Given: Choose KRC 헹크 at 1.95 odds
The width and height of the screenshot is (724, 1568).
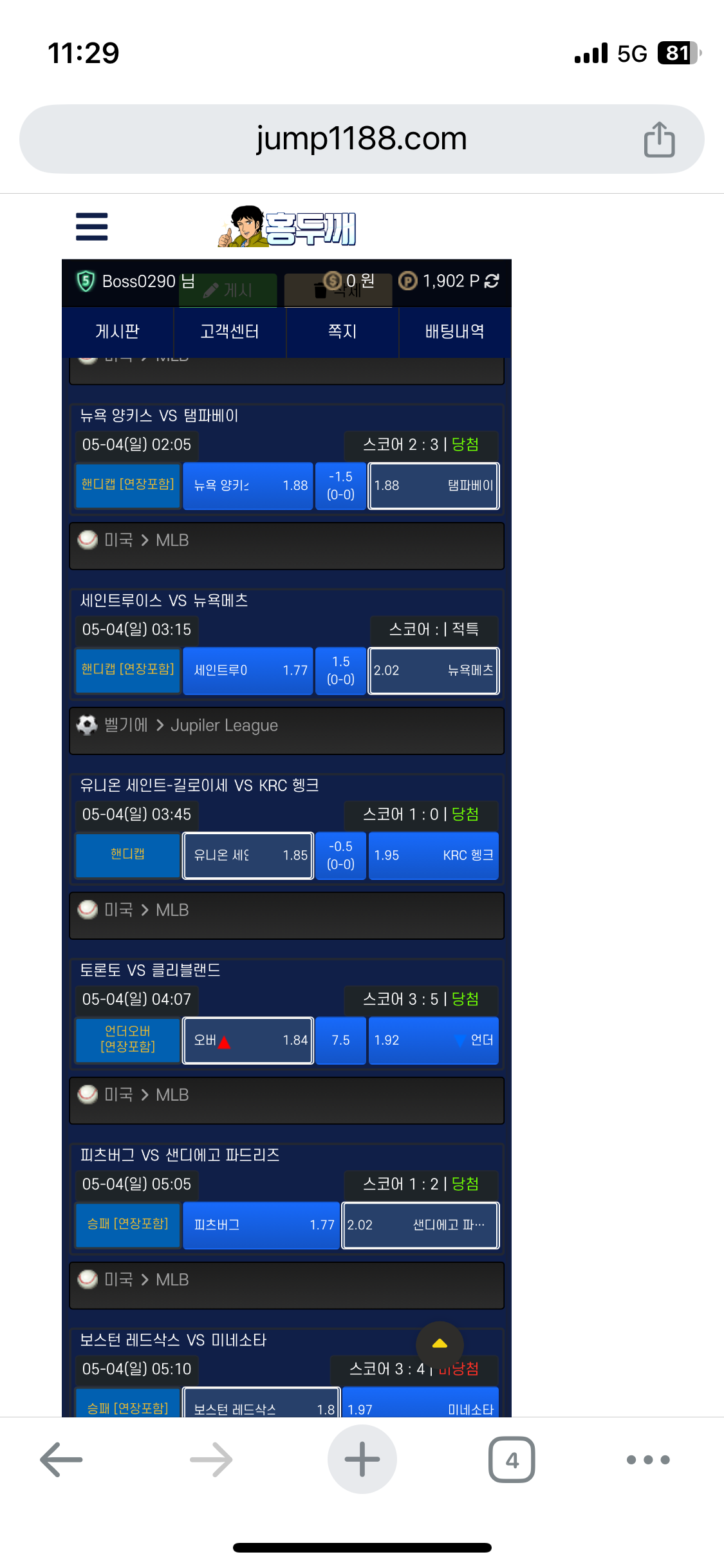Looking at the screenshot, I should [433, 855].
